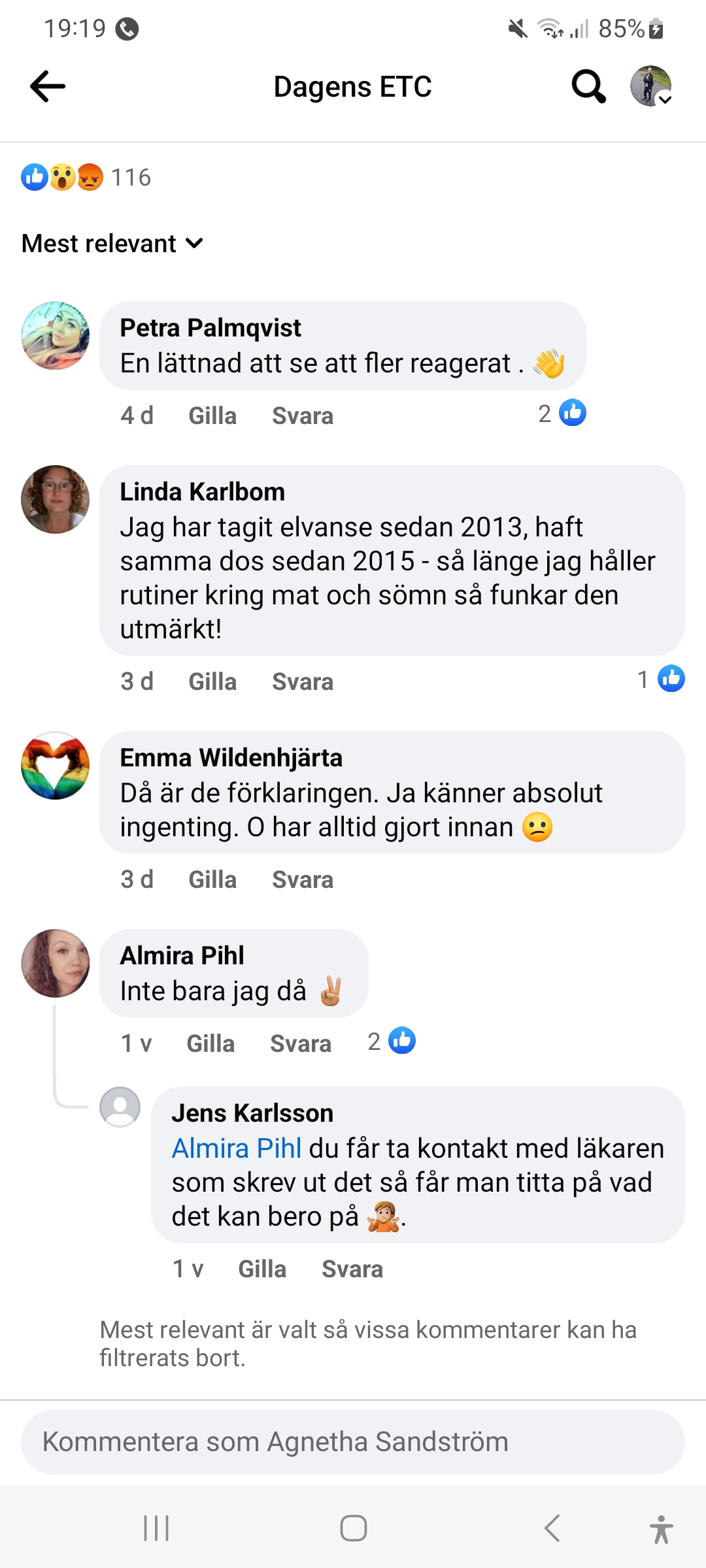The width and height of the screenshot is (706, 1568).
Task: Focus the Kommentera som Agnetha Sandström field
Action: 353,1442
